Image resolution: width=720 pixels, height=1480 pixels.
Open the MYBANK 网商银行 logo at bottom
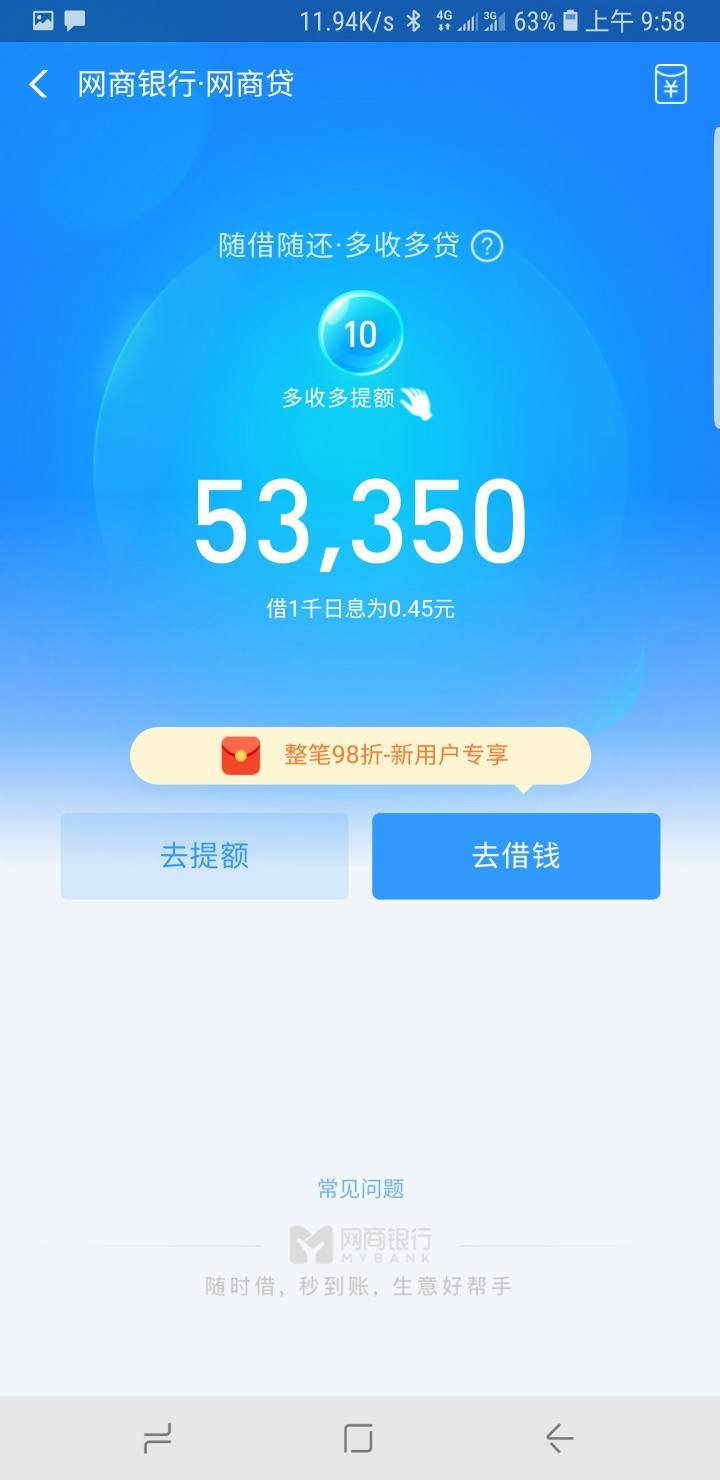pyautogui.click(x=360, y=1243)
